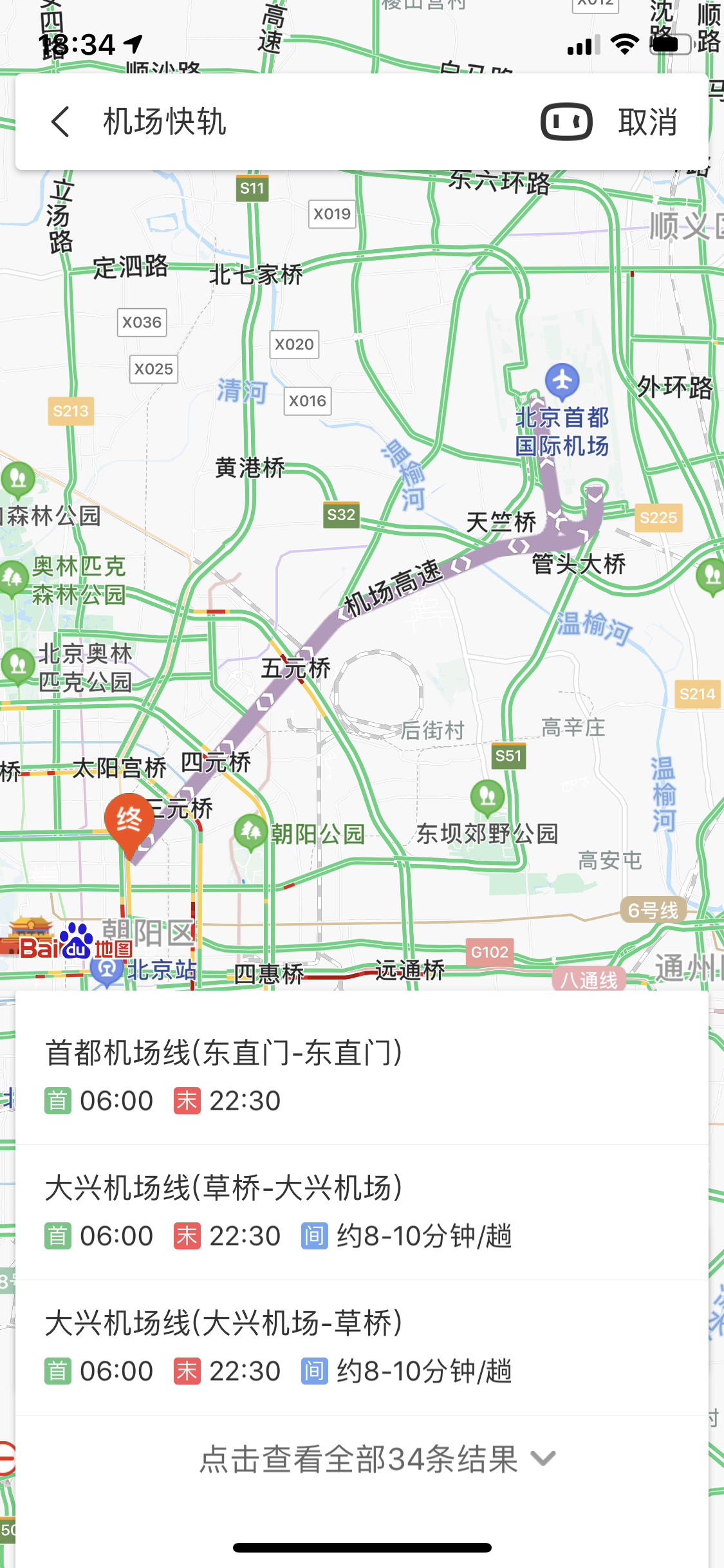Open 首都机场线(东直门-东直门) result
The height and width of the screenshot is (1568, 724).
[362, 1076]
